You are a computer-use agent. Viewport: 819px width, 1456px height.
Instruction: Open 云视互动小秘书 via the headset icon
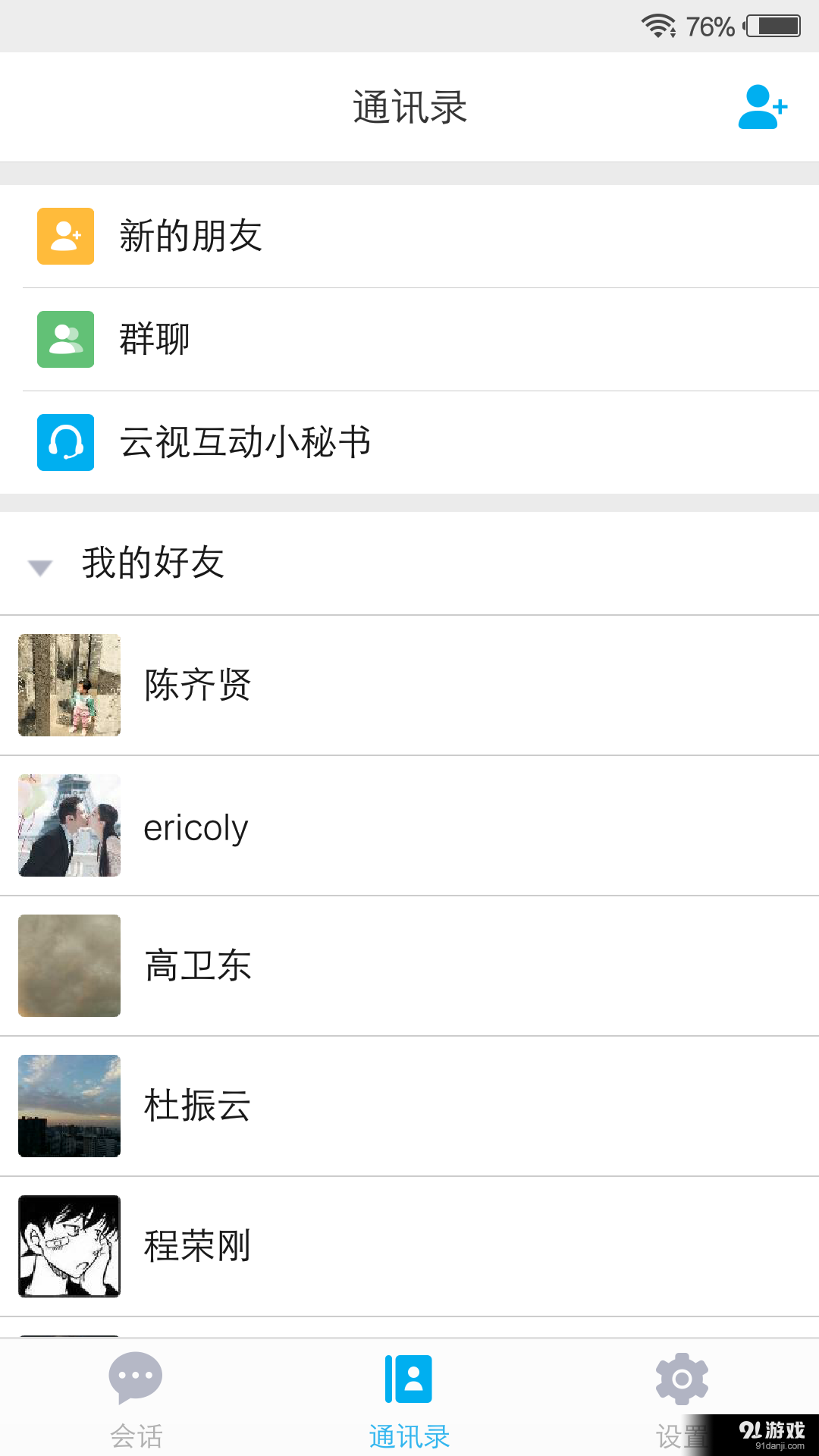click(64, 443)
